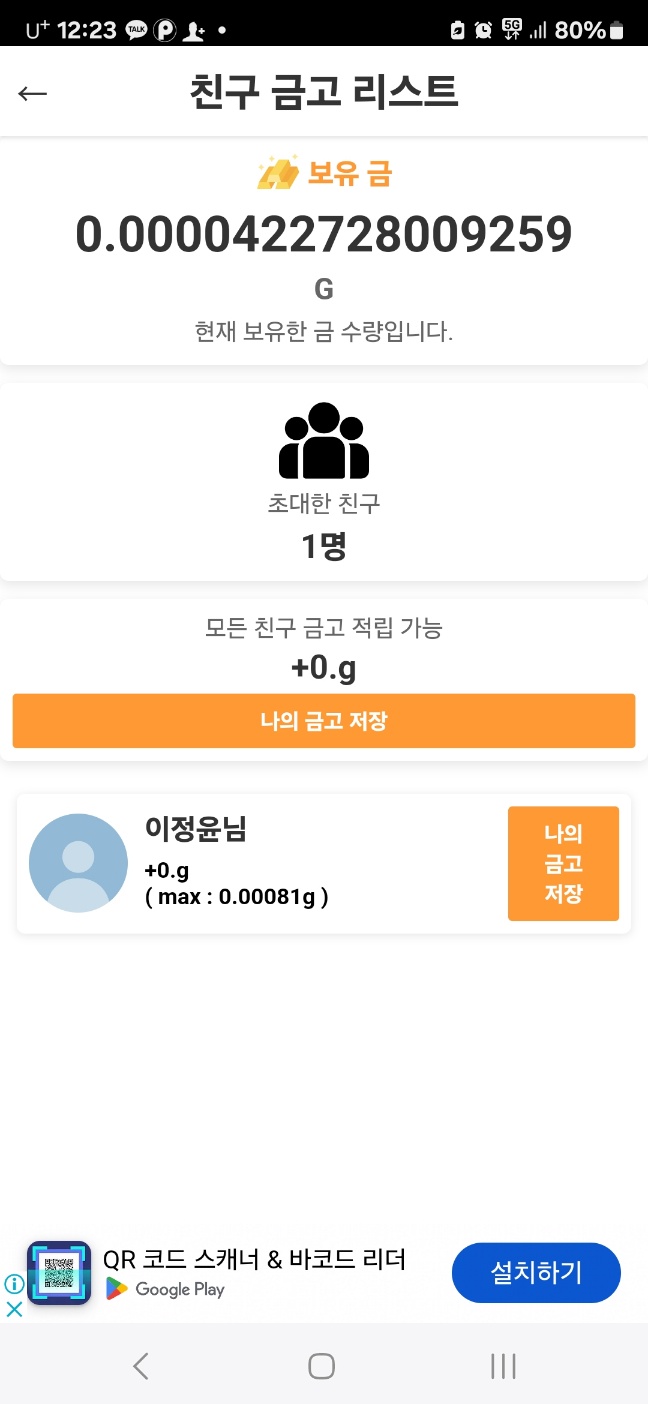Open recent apps from navigation bar
The width and height of the screenshot is (648, 1404).
[503, 1366]
